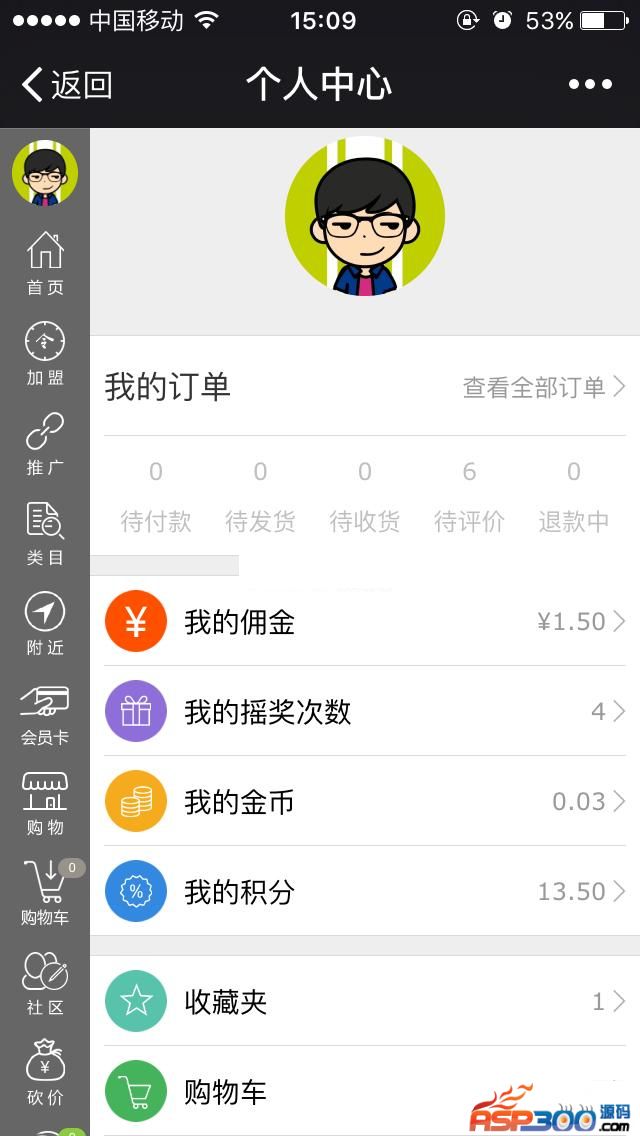Viewport: 640px width, 1136px height.
Task: Open the 社区 section
Action: click(45, 983)
